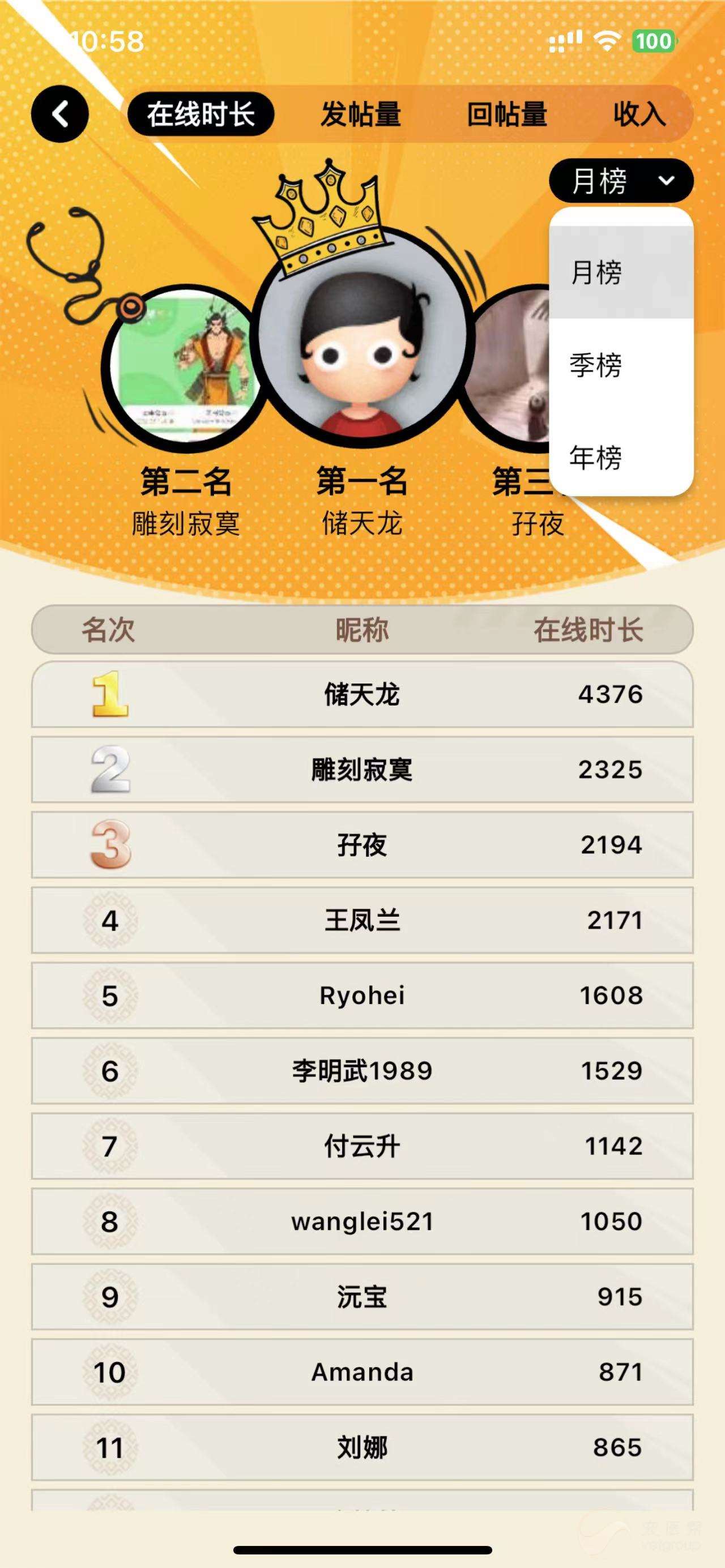Choose 年榜 from the dropdown list
This screenshot has width=725, height=1568.
coord(621,456)
